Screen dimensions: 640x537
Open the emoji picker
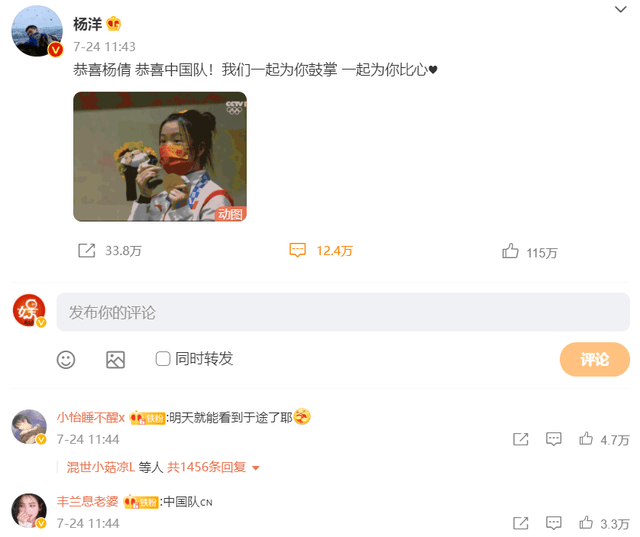pyautogui.click(x=66, y=359)
